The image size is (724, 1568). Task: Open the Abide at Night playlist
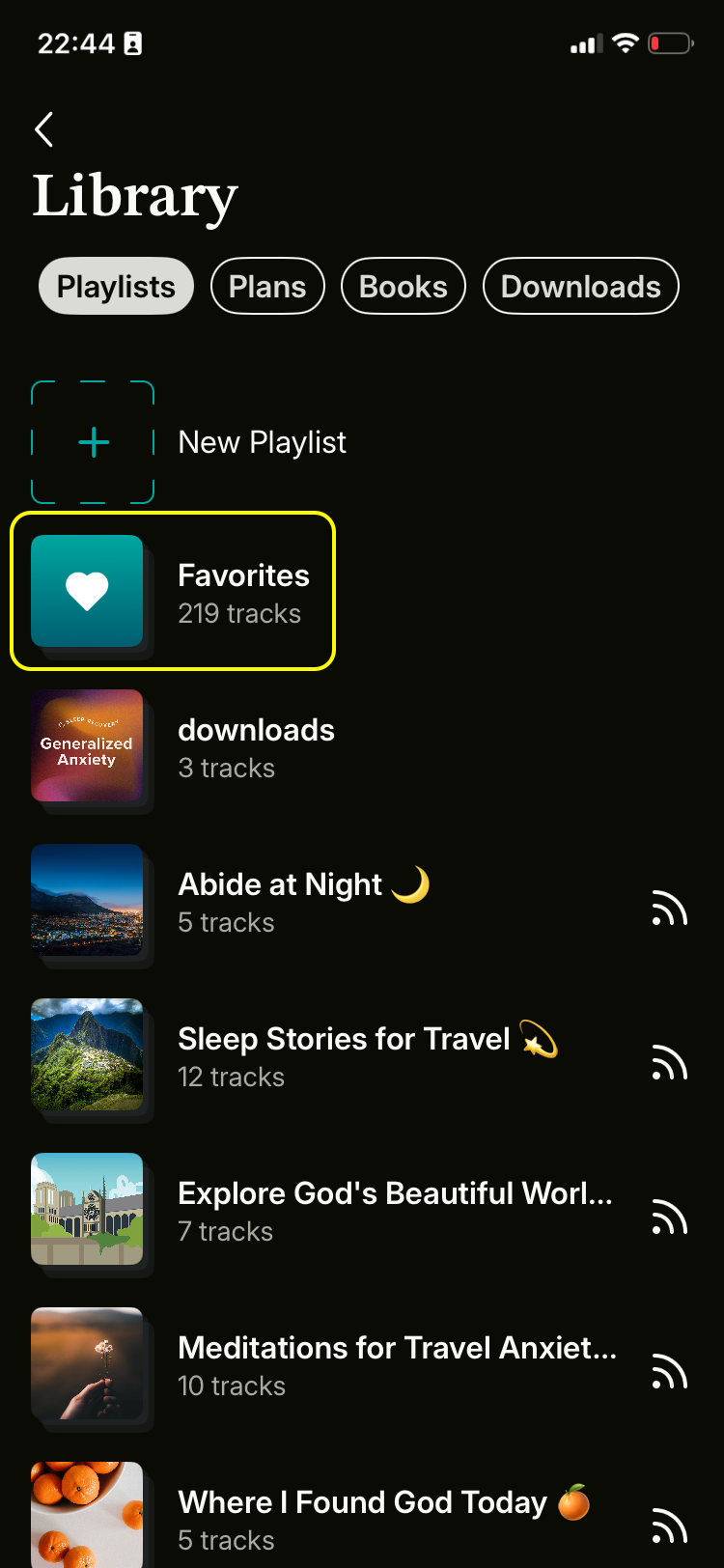(280, 902)
